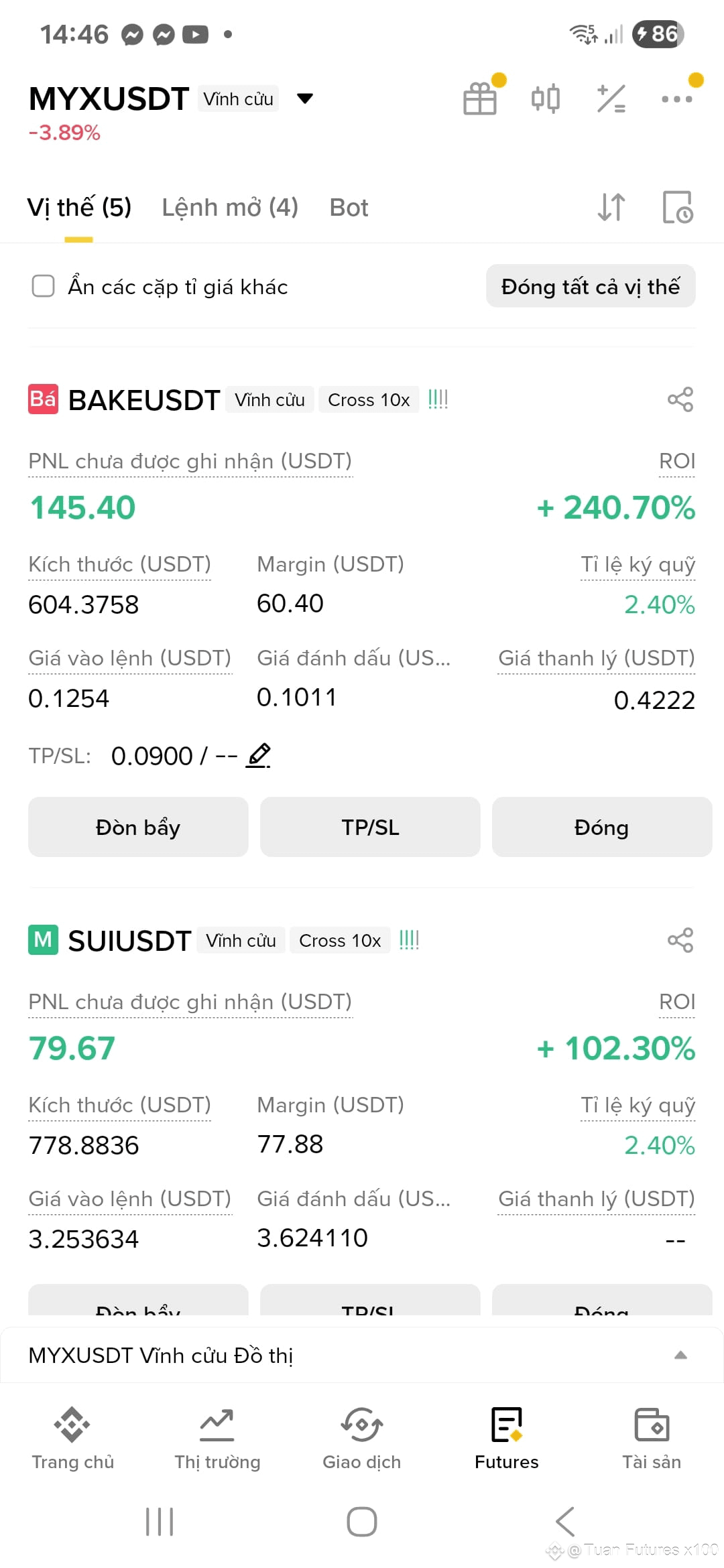Open the three-dot overflow menu

(x=676, y=99)
